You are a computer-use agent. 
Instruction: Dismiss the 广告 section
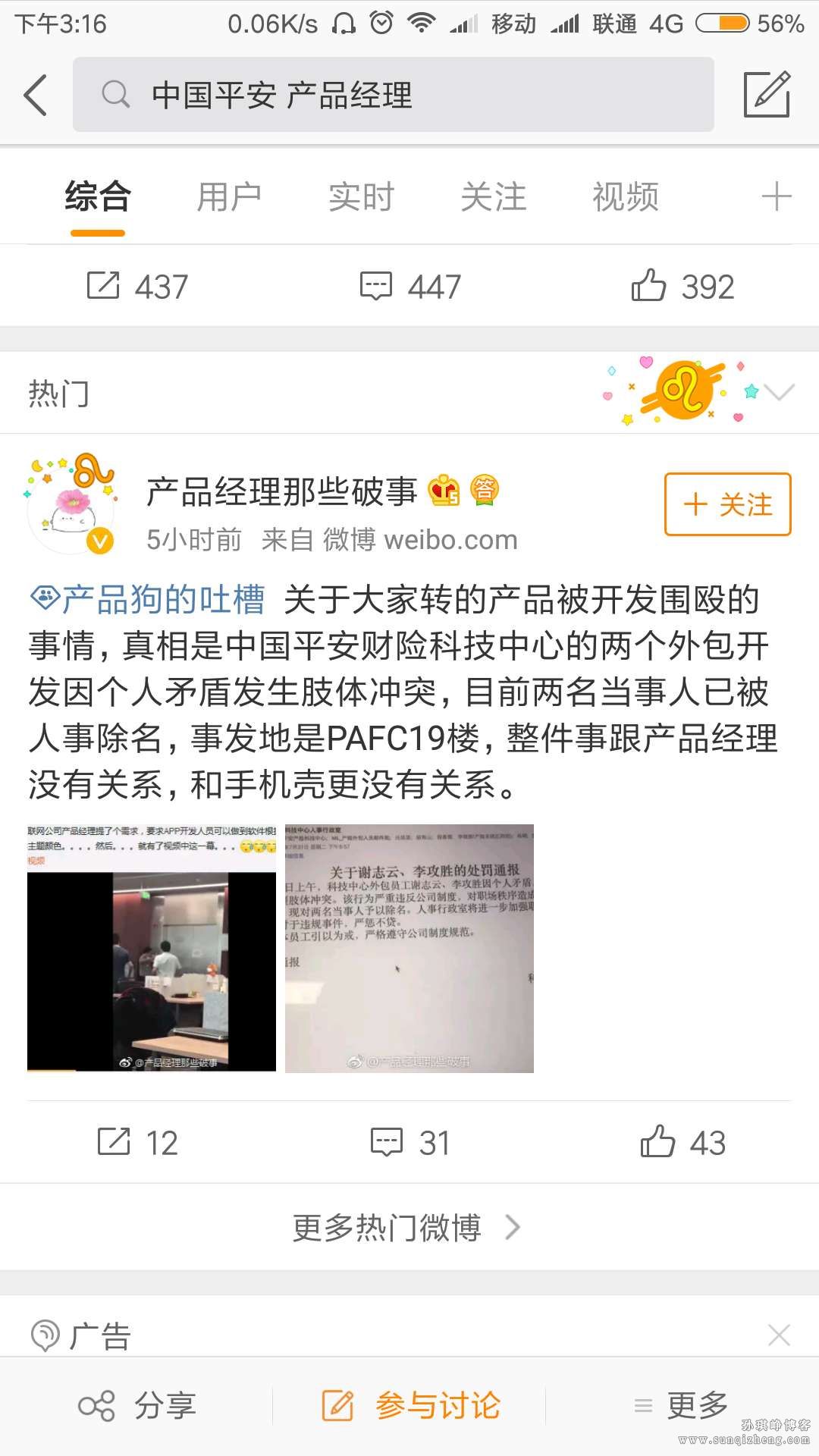779,1335
